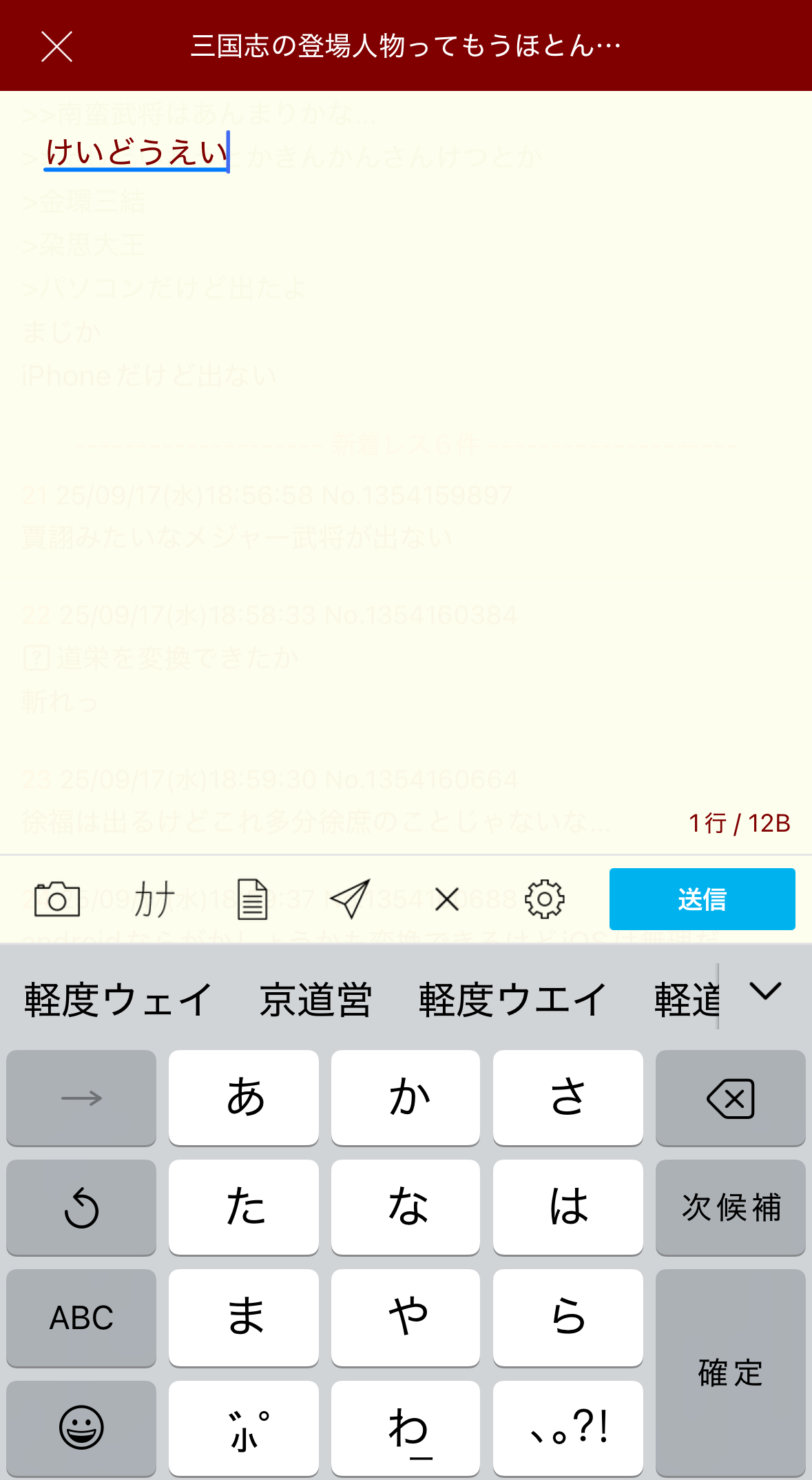
Task: Clear text with the toolbar X icon
Action: [447, 899]
